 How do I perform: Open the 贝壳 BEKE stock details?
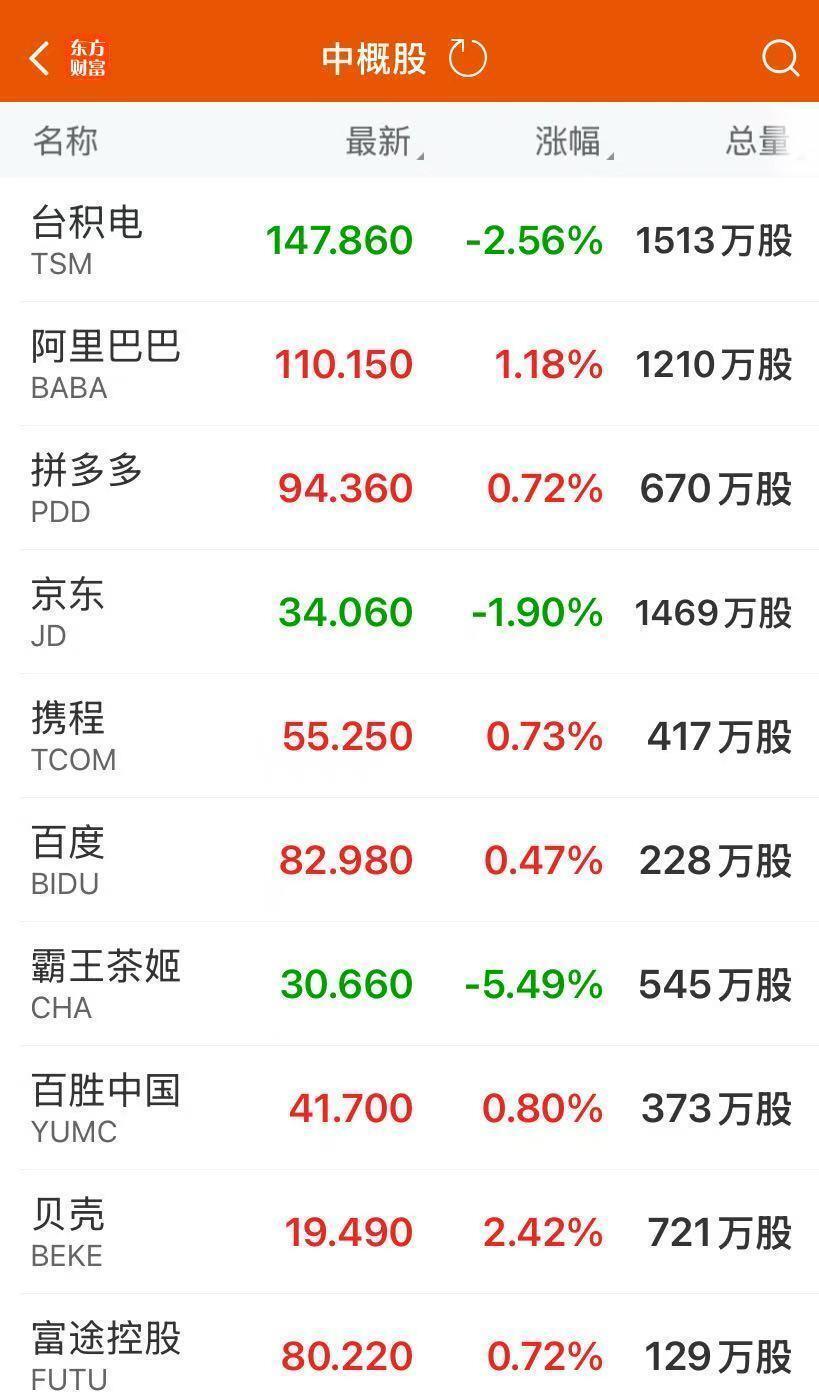pos(409,1232)
